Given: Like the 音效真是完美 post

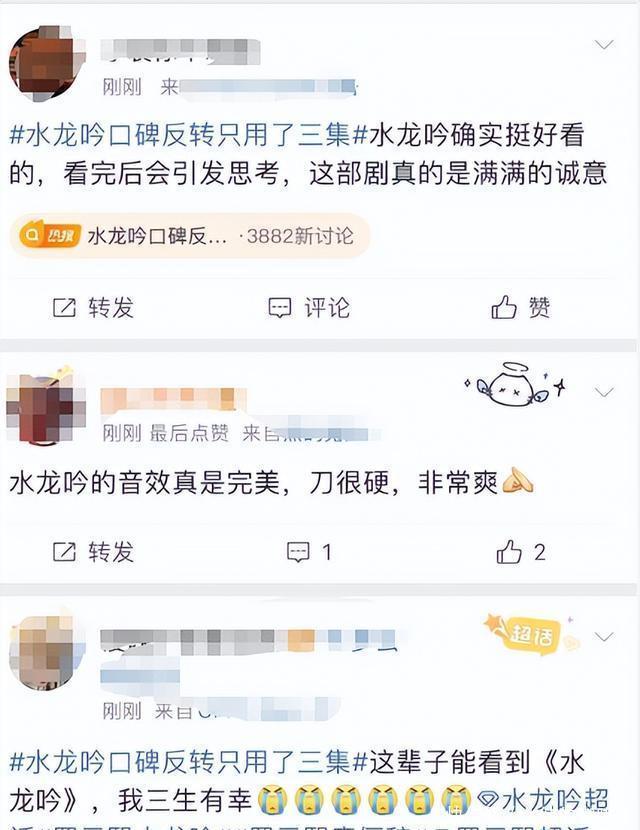Looking at the screenshot, I should 521,551.
